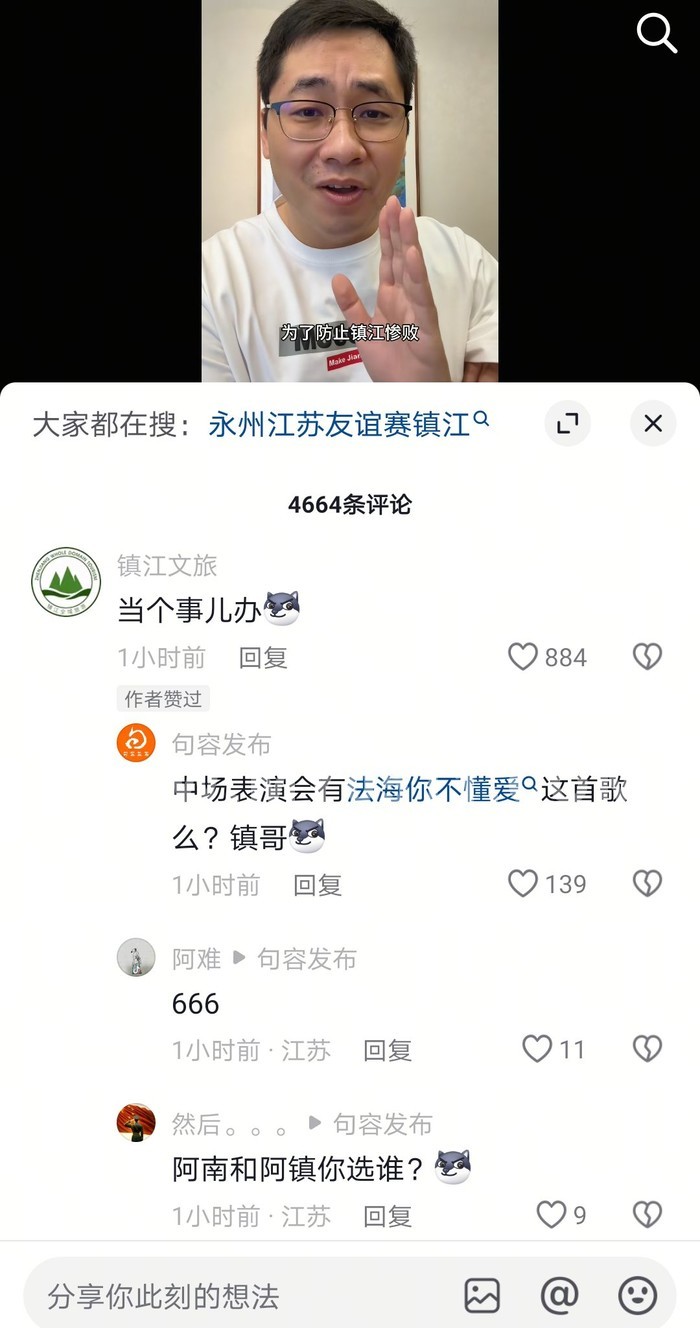Open the search magnifier above the video
This screenshot has width=700, height=1328.
[657, 34]
